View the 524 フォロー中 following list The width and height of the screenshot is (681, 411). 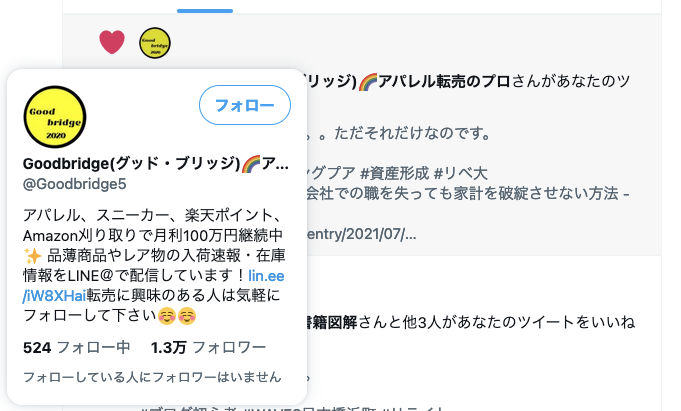point(77,348)
